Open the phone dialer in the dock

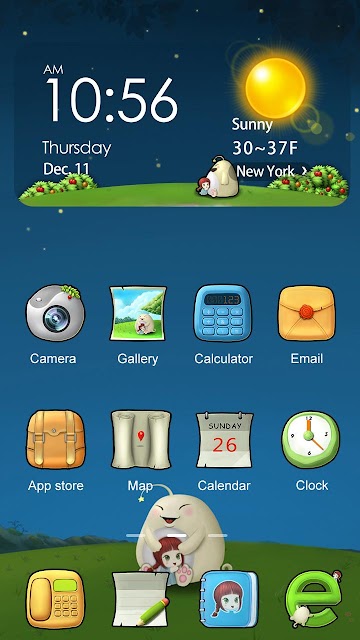[x=56, y=599]
